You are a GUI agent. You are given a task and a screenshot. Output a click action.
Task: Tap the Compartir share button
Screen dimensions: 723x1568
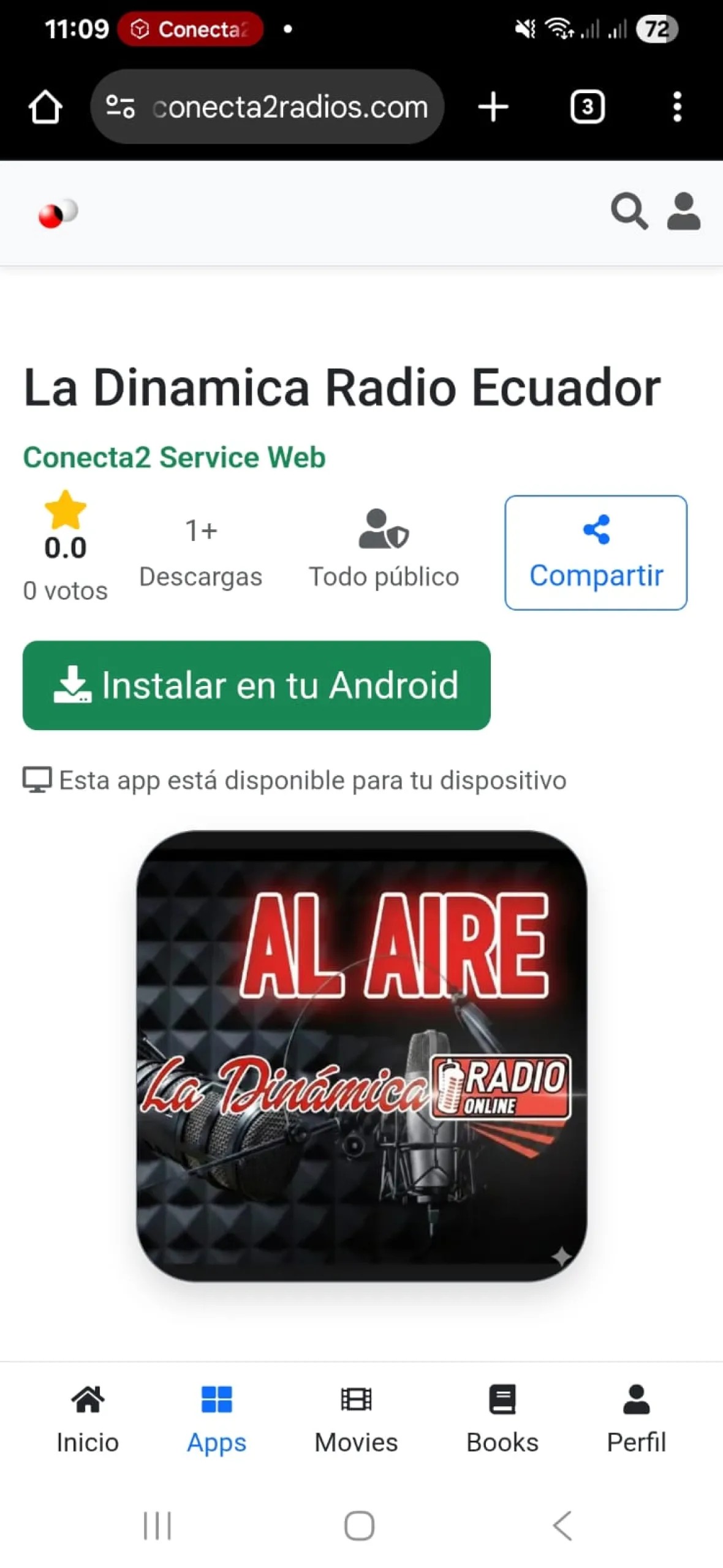pos(596,552)
